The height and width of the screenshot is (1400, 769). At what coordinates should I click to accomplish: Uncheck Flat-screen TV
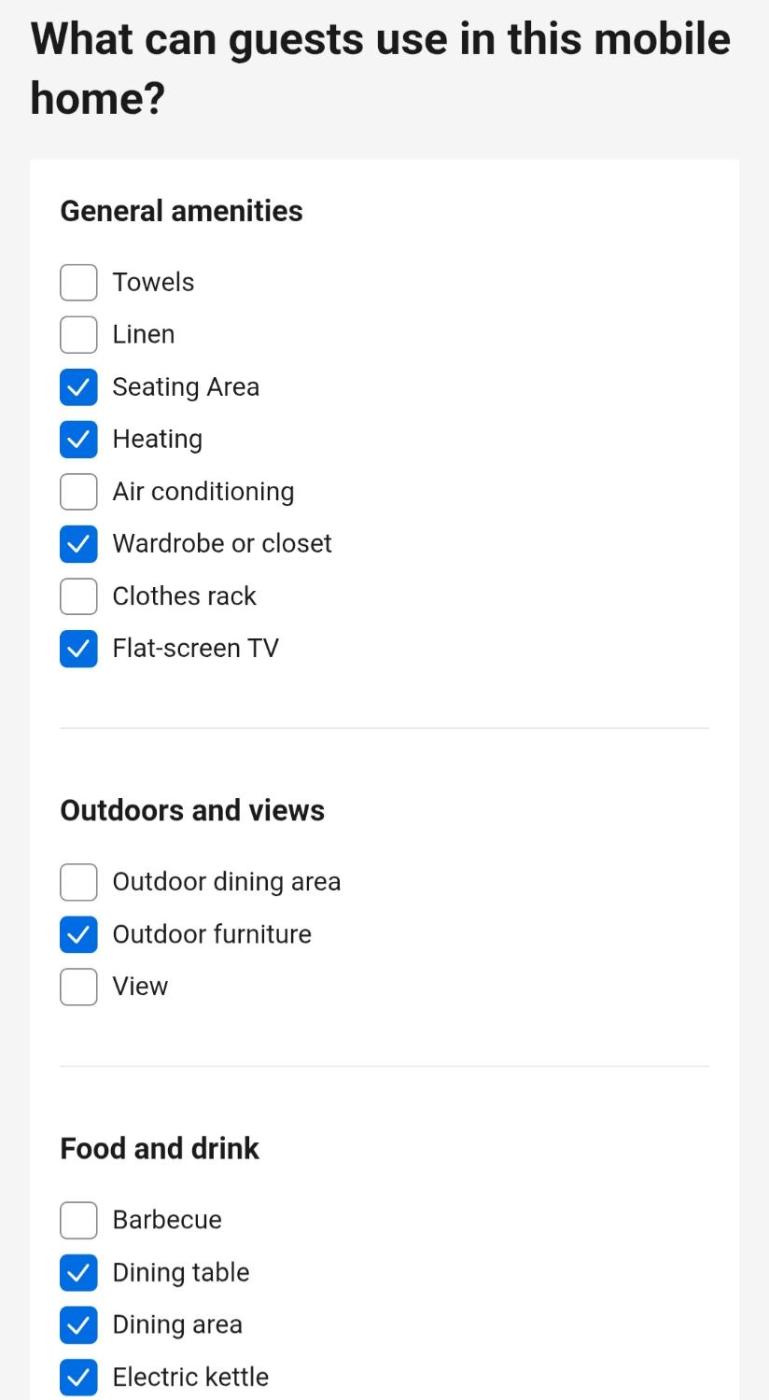79,648
